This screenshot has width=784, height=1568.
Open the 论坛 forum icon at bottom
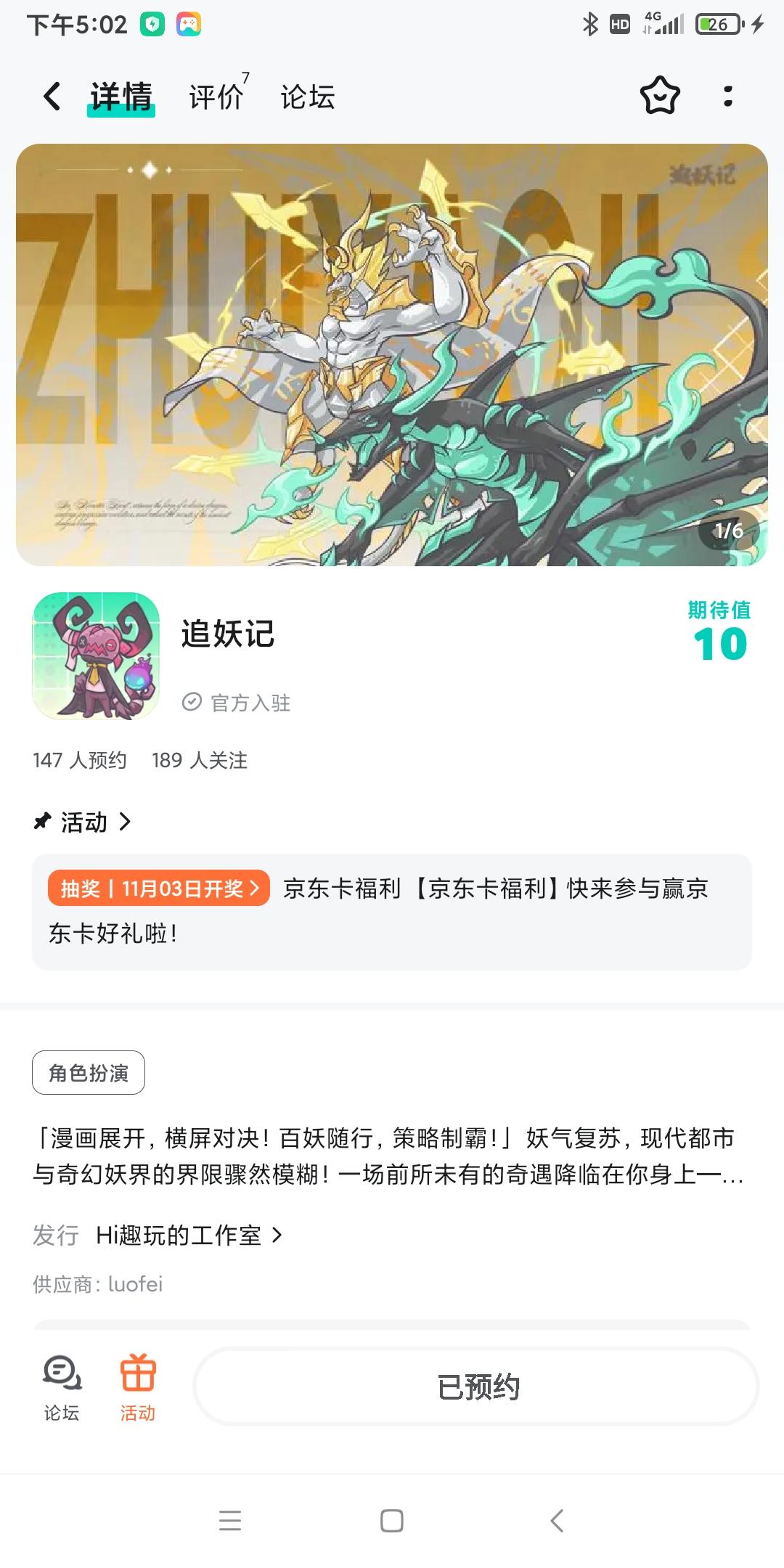(61, 1387)
